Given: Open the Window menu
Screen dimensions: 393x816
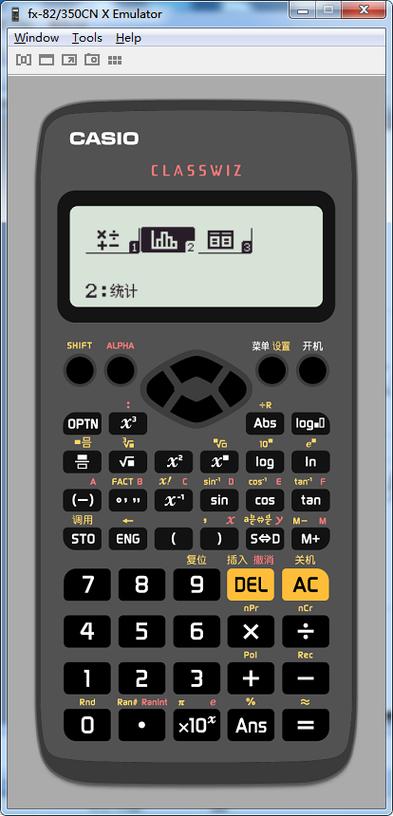Looking at the screenshot, I should (x=36, y=38).
